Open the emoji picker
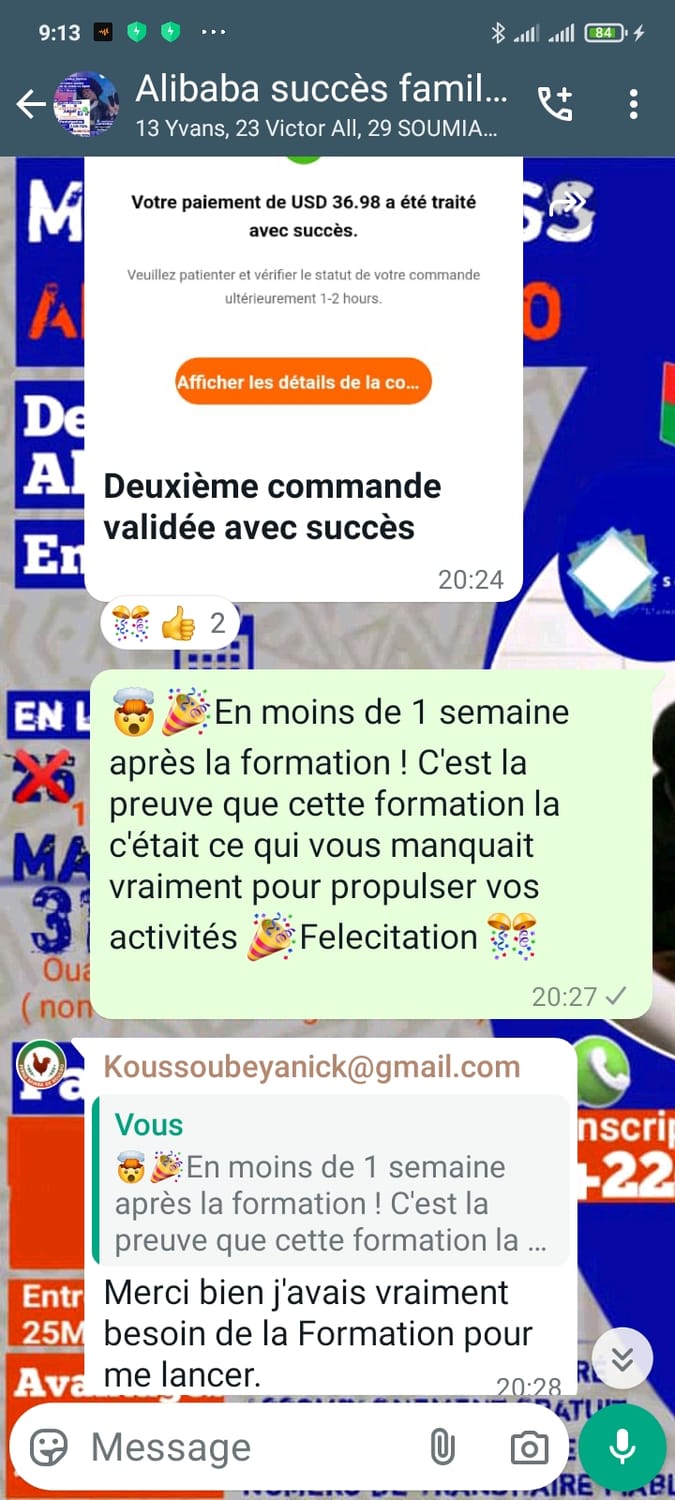The image size is (675, 1500). pos(49,1446)
